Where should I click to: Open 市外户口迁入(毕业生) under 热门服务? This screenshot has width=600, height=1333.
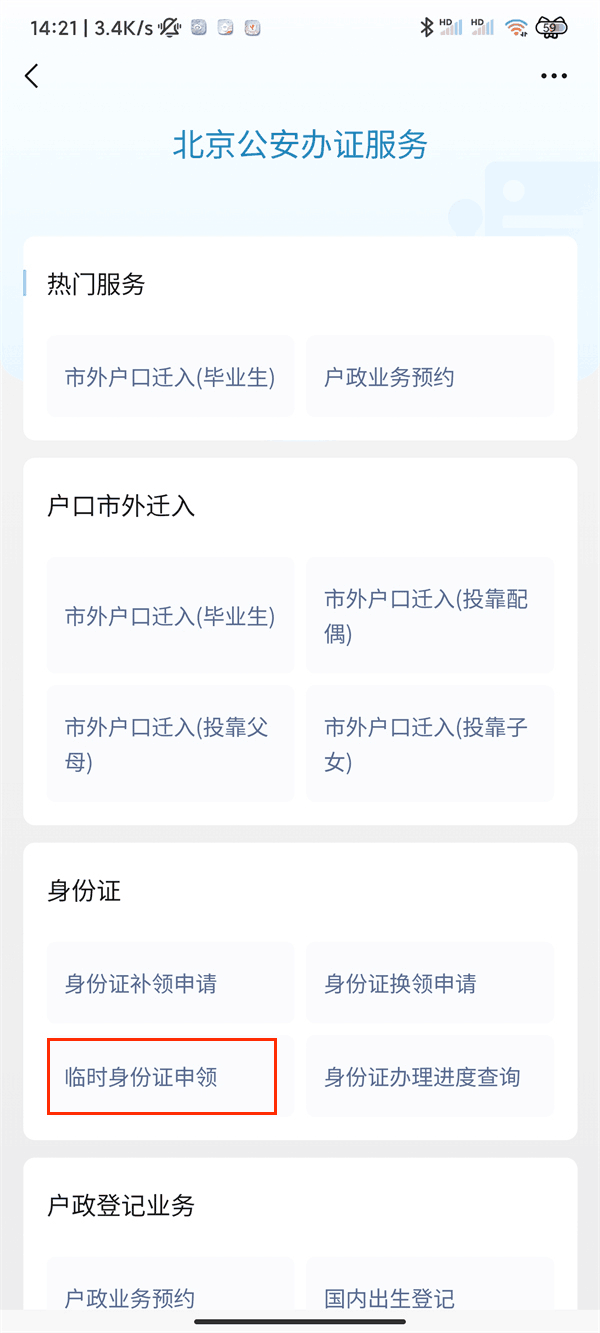170,377
